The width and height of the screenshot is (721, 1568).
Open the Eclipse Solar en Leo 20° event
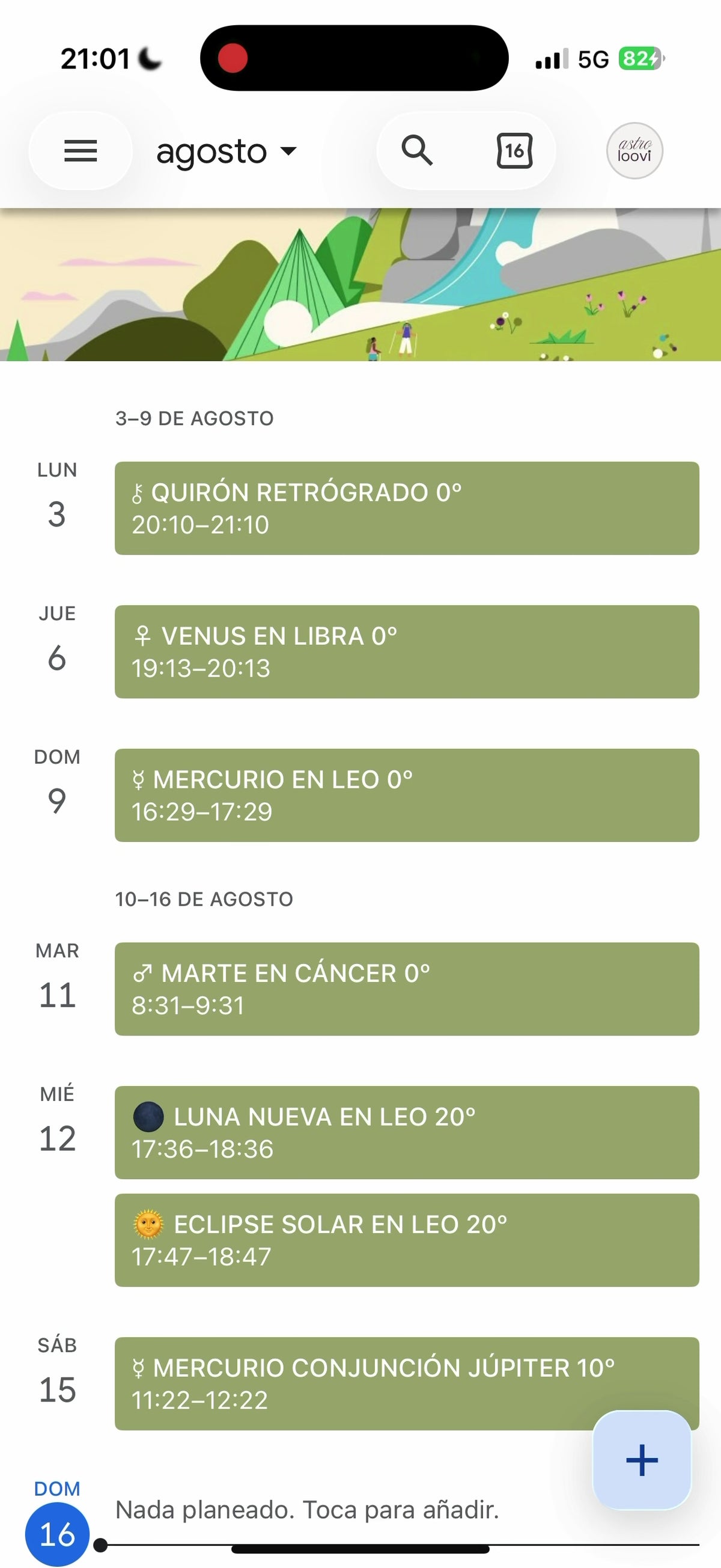point(407,1240)
